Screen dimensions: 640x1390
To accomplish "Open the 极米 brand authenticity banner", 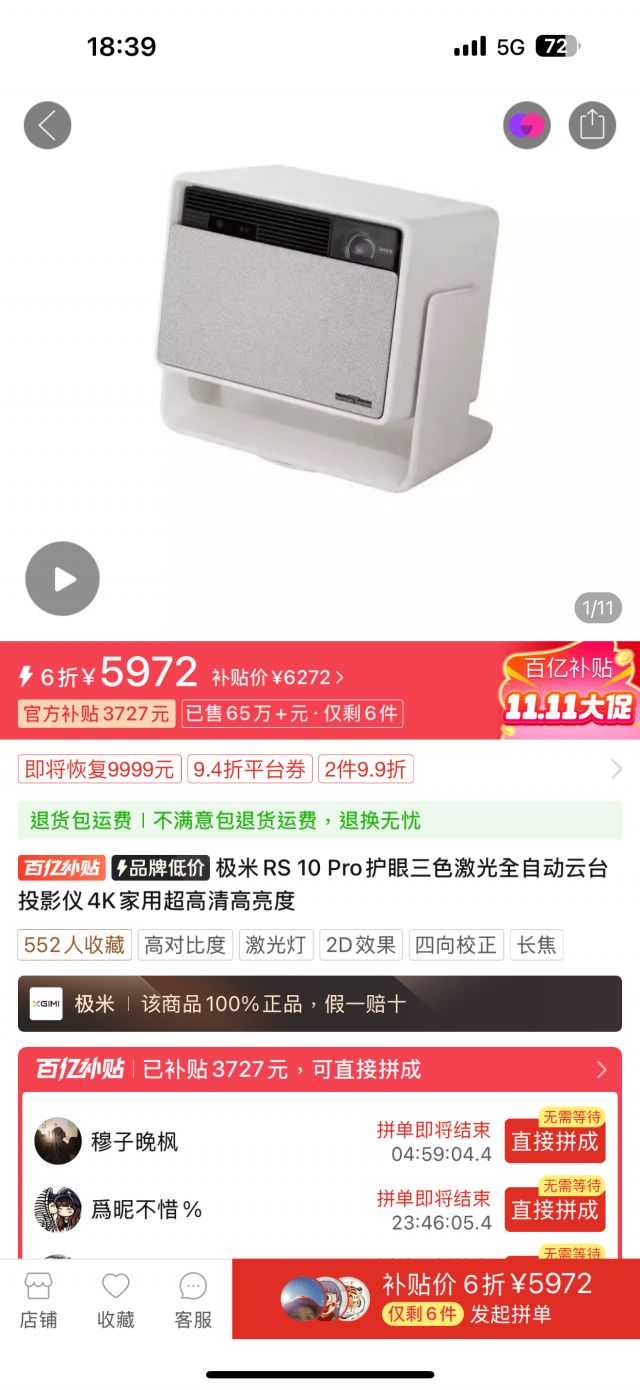I will coord(320,1004).
